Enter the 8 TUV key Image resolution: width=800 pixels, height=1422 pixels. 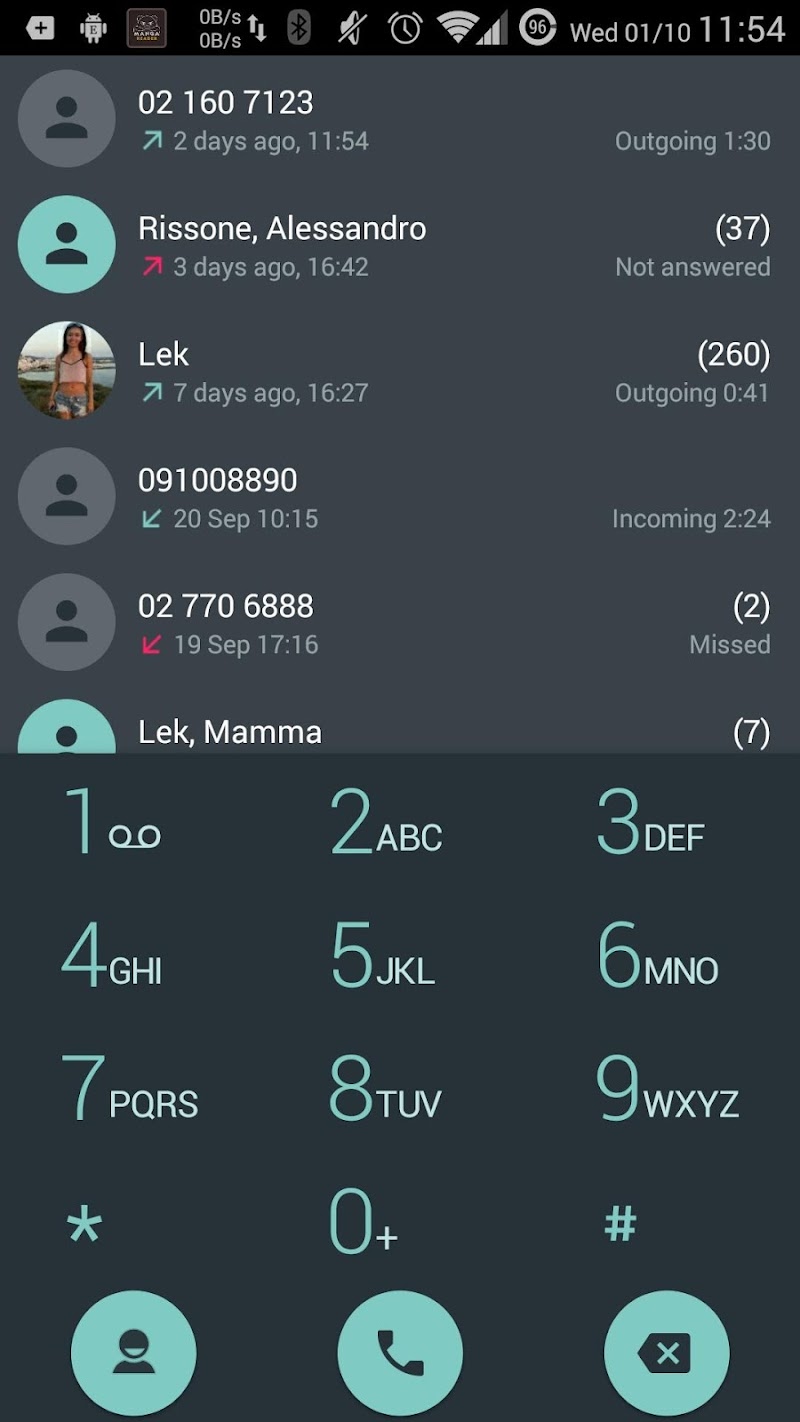(x=385, y=1090)
